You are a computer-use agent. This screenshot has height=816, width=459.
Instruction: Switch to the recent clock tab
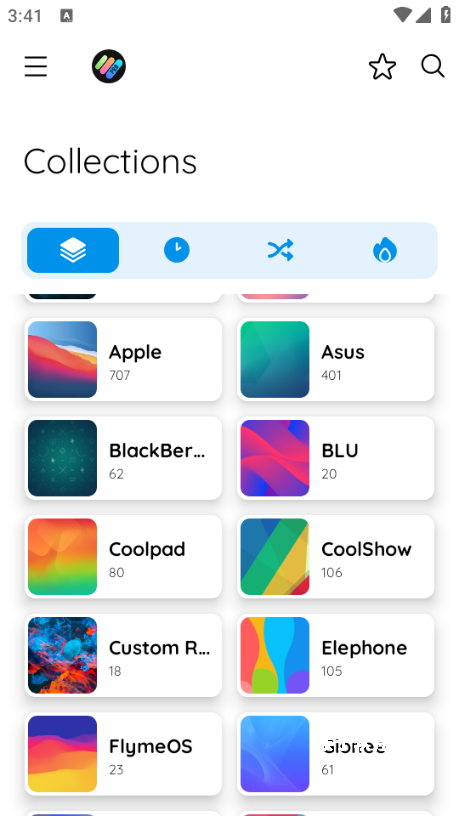coord(177,250)
